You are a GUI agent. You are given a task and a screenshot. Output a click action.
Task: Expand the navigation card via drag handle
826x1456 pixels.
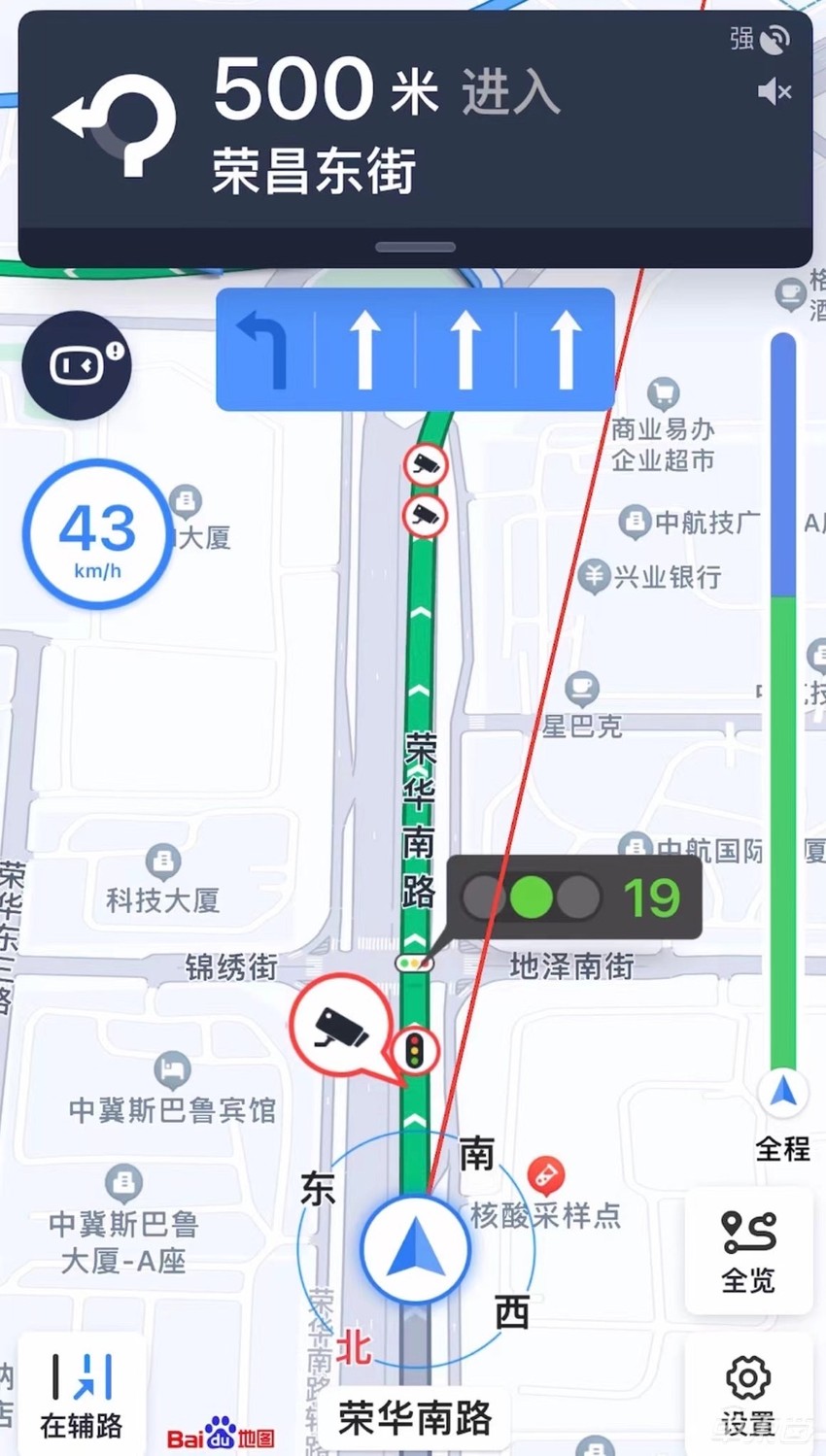415,246
